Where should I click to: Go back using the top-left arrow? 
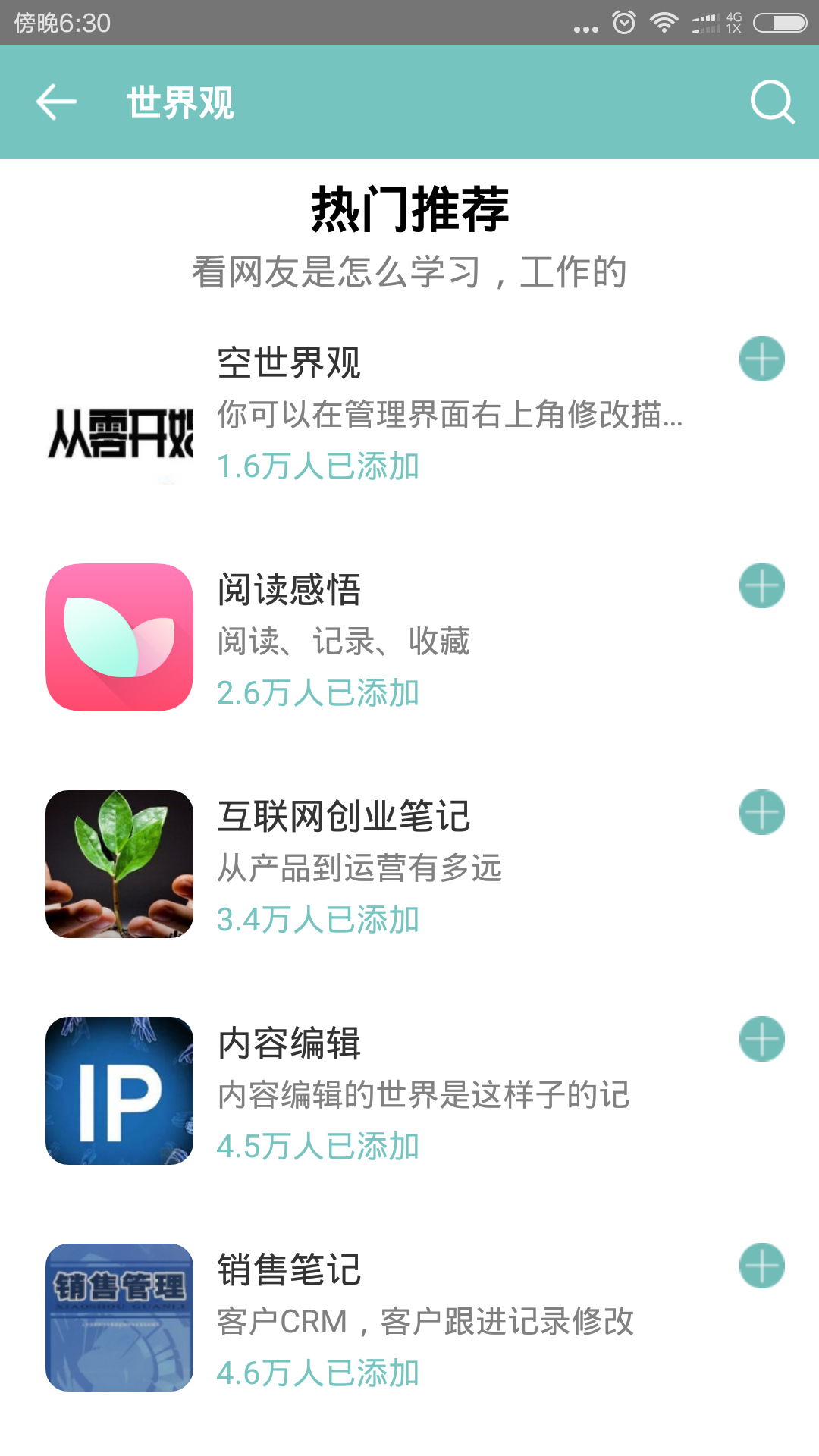tap(57, 102)
